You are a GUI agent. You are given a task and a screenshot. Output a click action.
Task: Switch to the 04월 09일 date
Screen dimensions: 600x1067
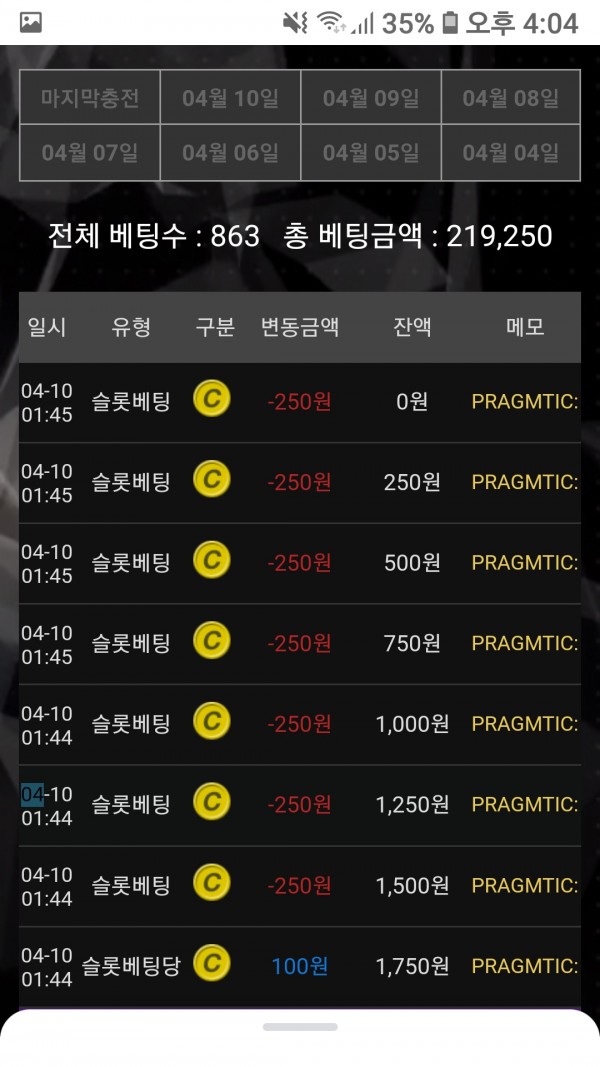pos(371,98)
